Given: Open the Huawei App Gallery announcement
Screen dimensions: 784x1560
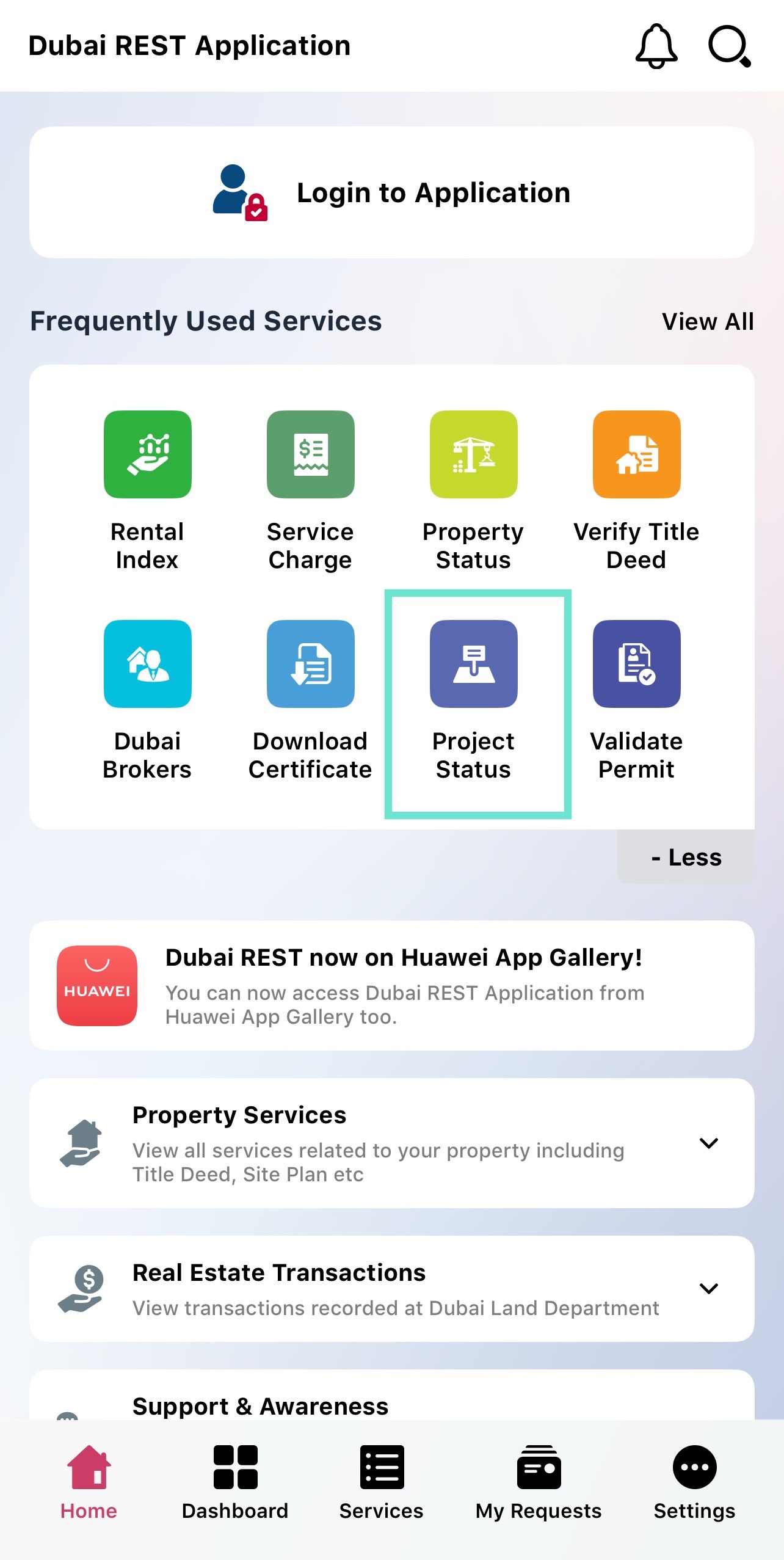Looking at the screenshot, I should (x=391, y=985).
